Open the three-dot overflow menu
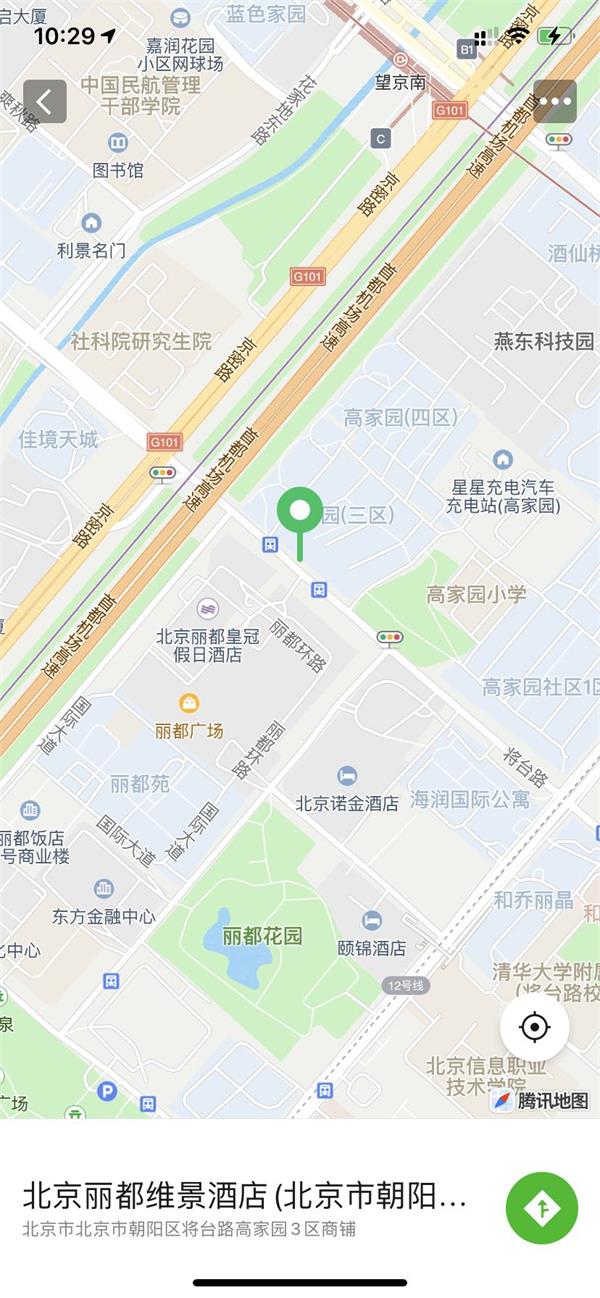This screenshot has width=600, height=1298. click(555, 101)
